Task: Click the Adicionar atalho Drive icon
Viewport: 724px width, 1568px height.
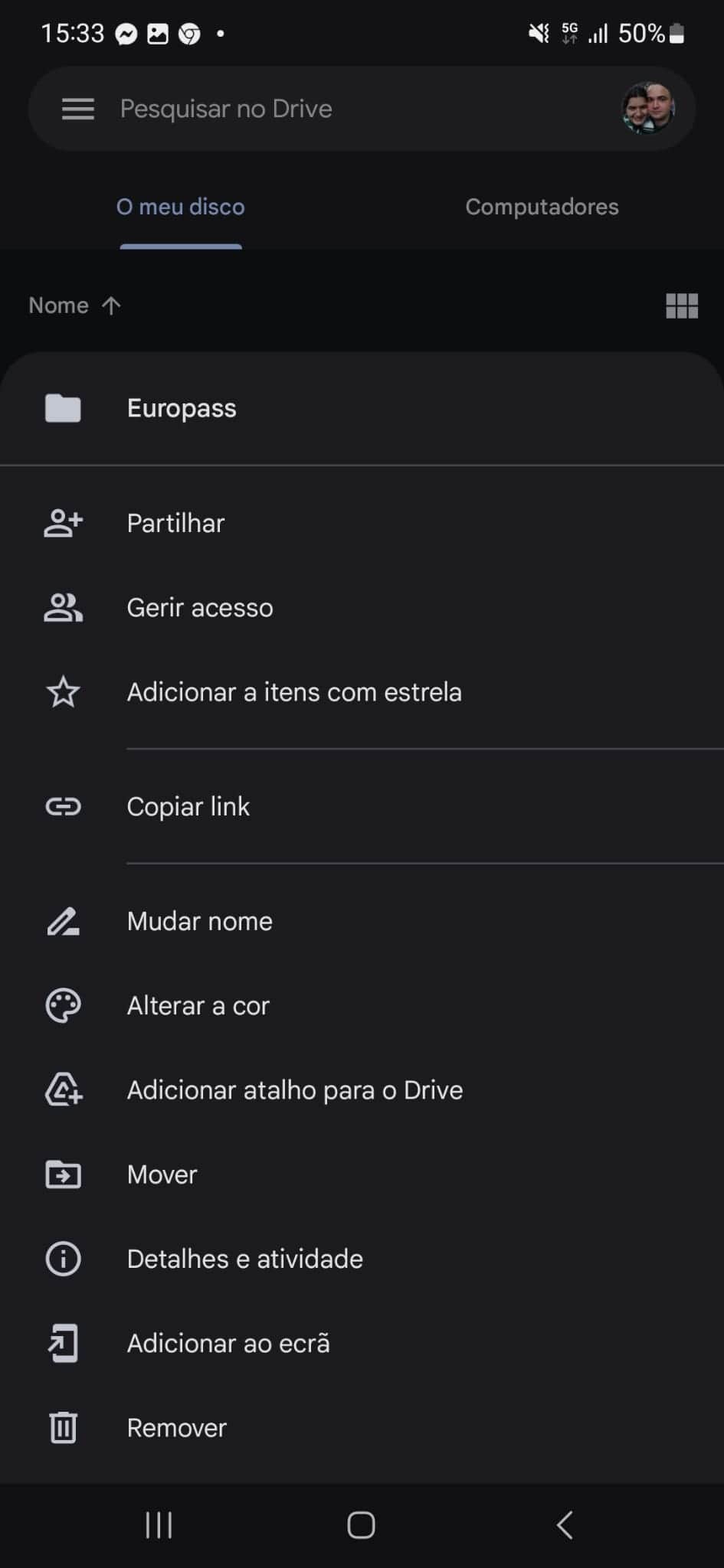Action: (63, 1089)
